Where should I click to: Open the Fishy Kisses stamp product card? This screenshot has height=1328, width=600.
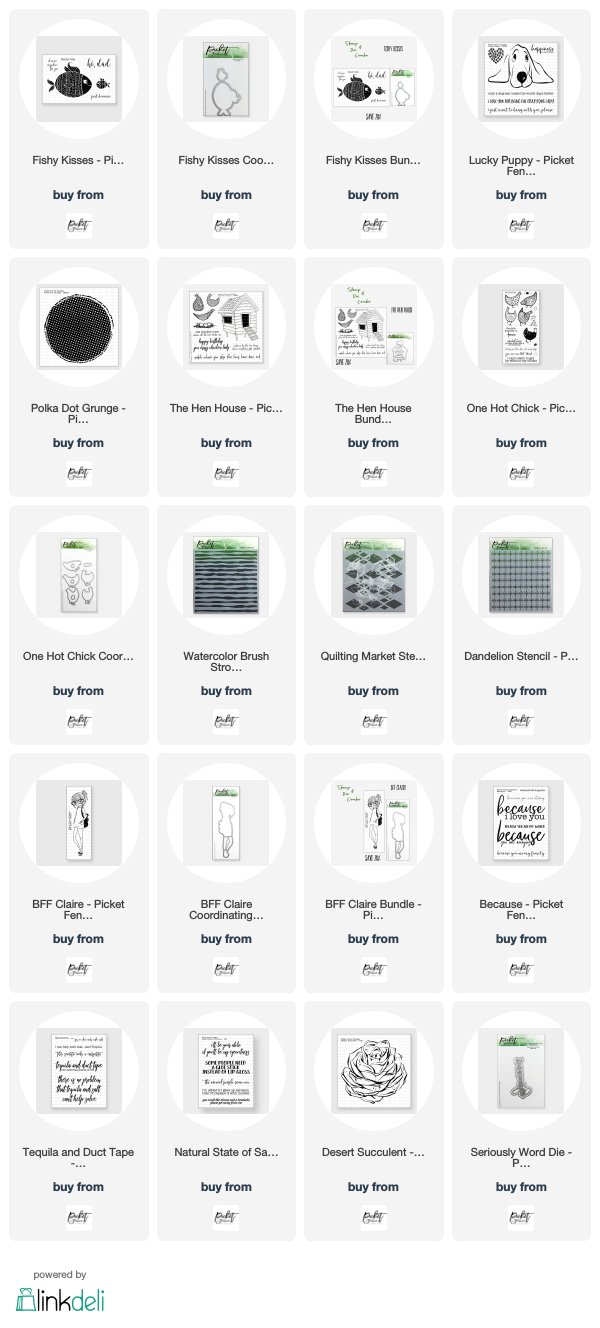(78, 129)
